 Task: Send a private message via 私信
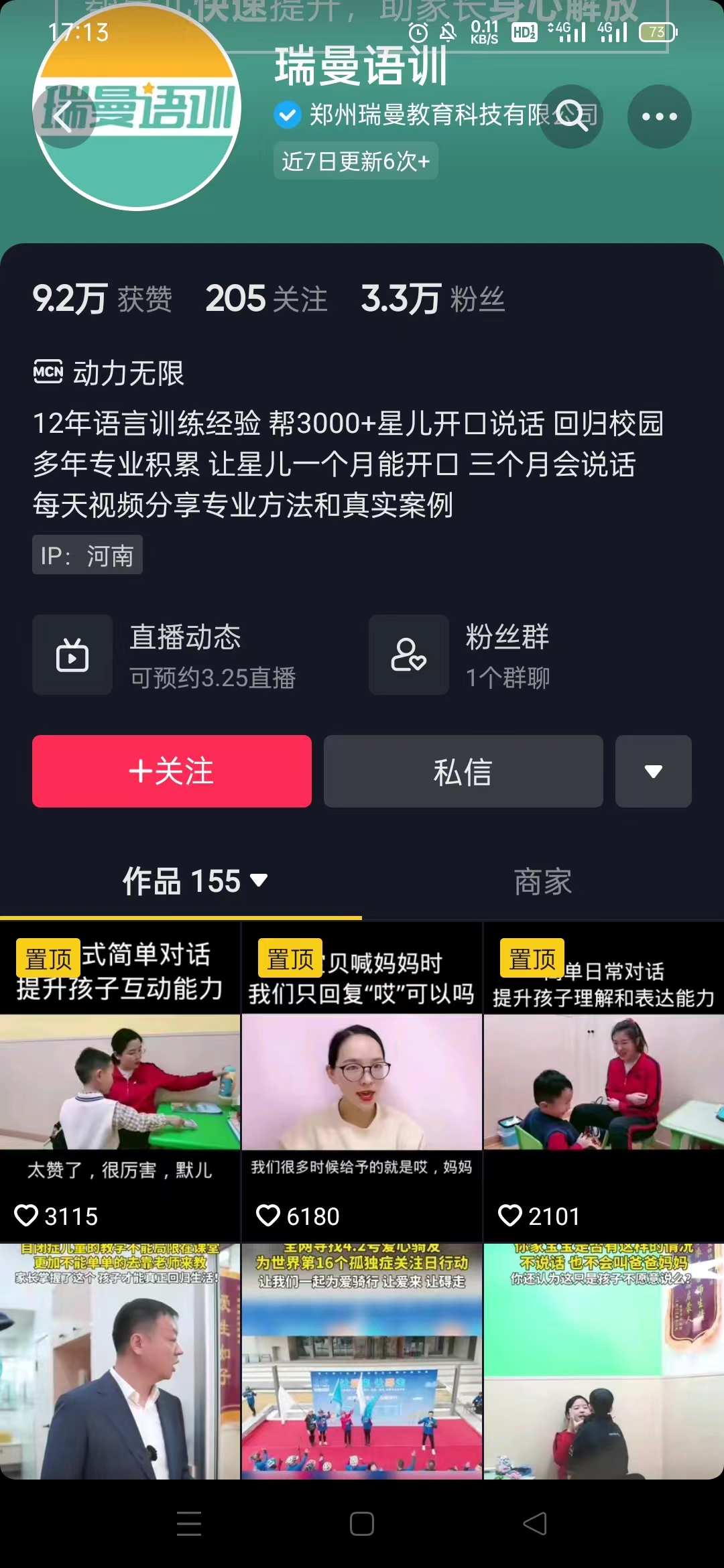(463, 771)
